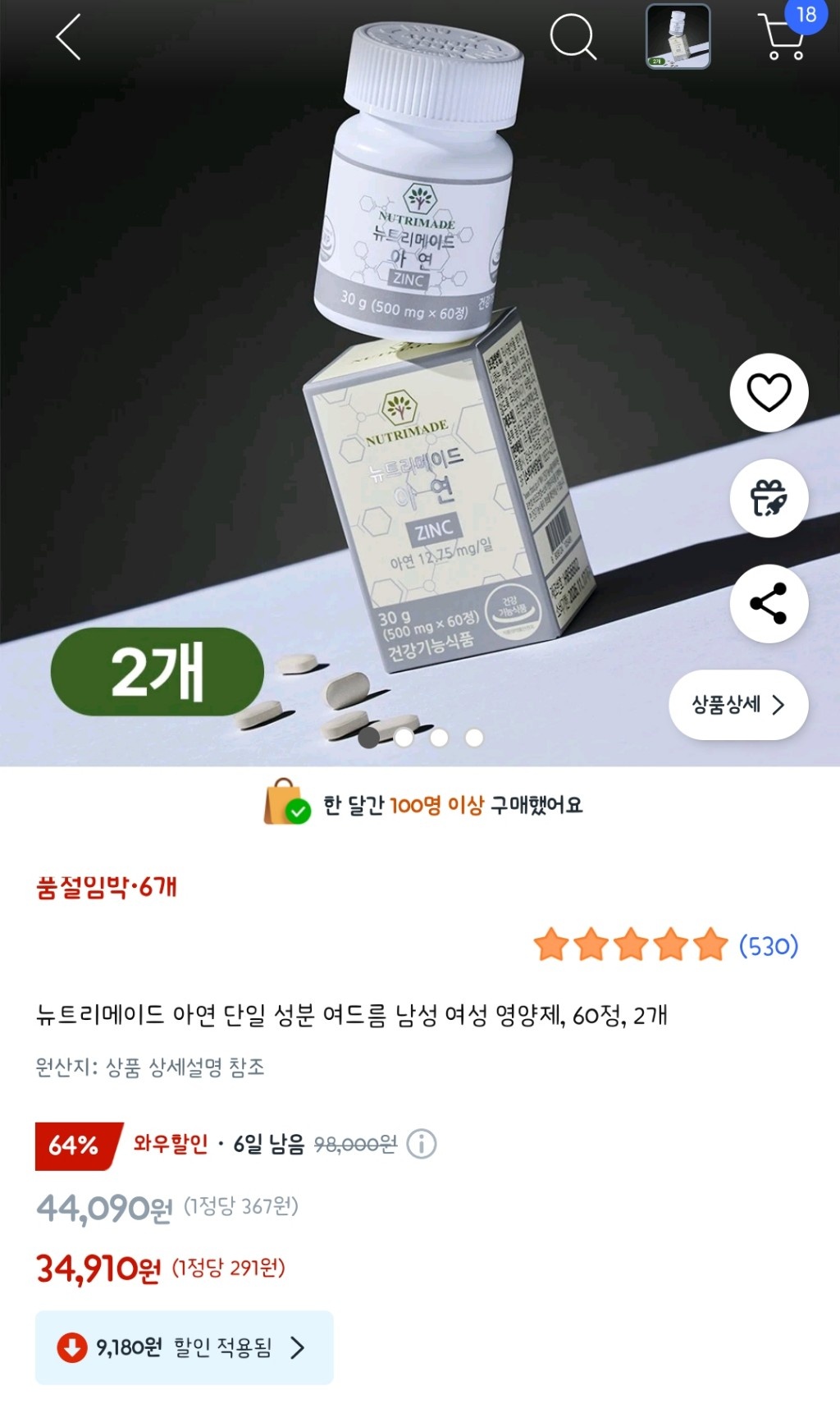Expand 9,180원 할인 적용됨 details
This screenshot has height=1413, width=840.
tap(184, 1347)
